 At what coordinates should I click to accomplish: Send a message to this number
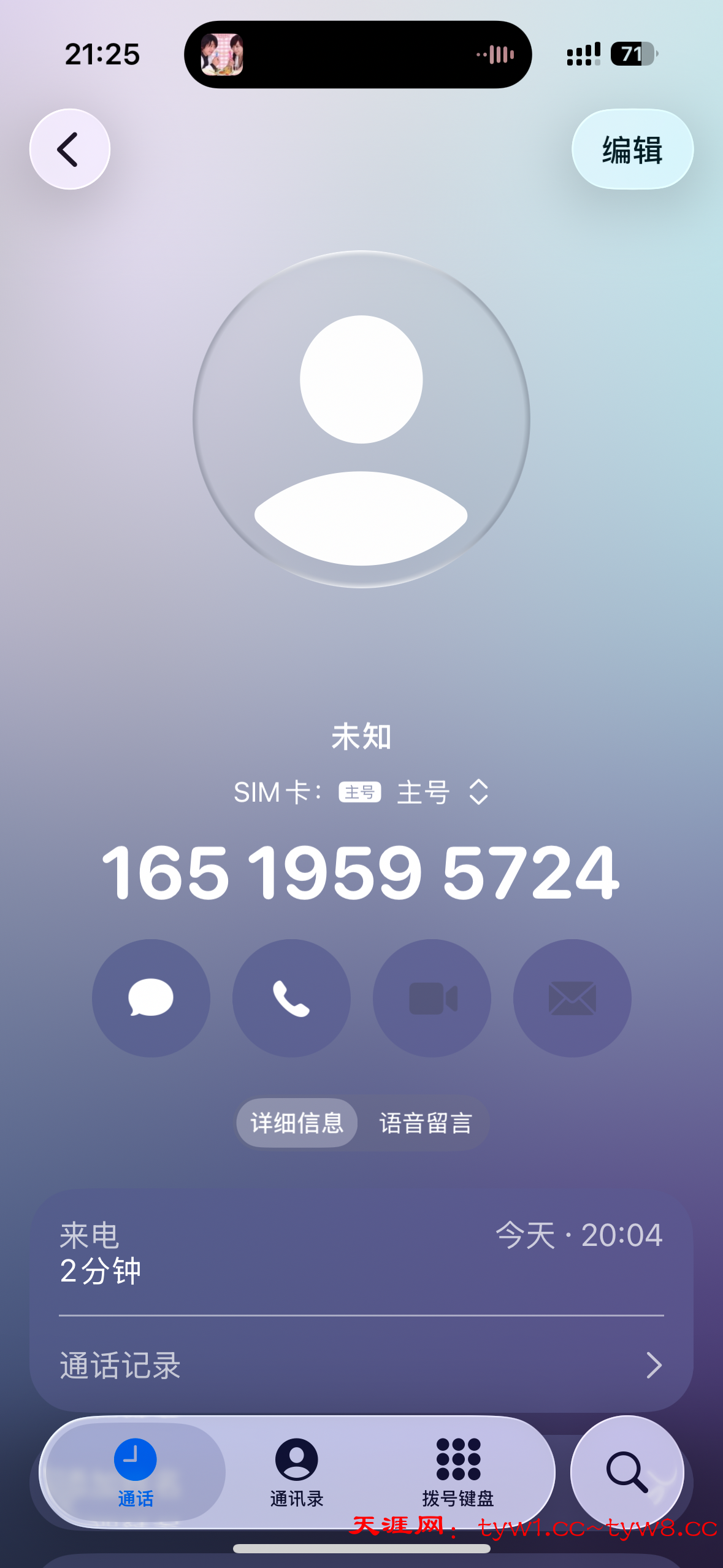[151, 997]
